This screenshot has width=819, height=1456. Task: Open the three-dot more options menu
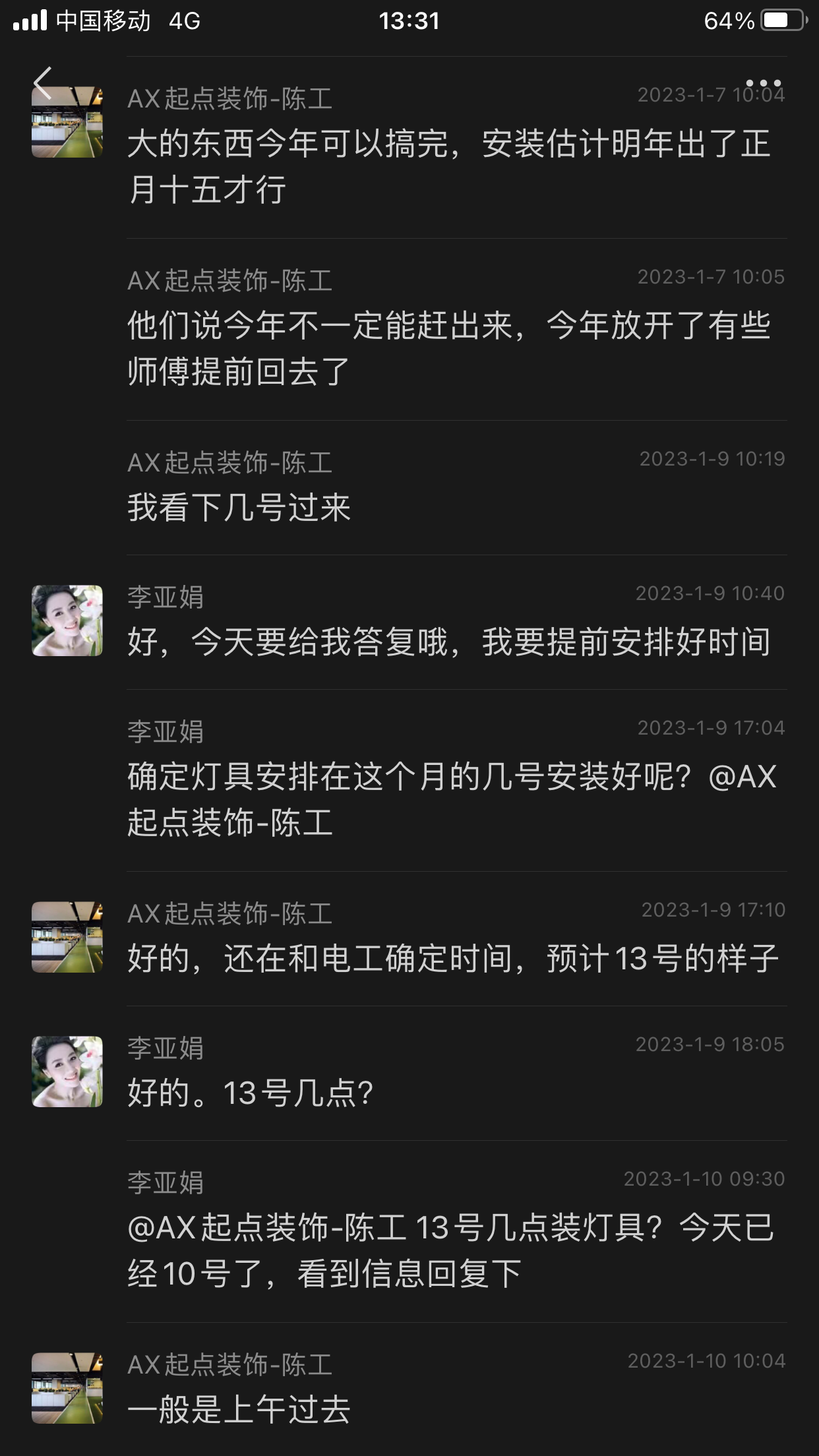pyautogui.click(x=763, y=83)
